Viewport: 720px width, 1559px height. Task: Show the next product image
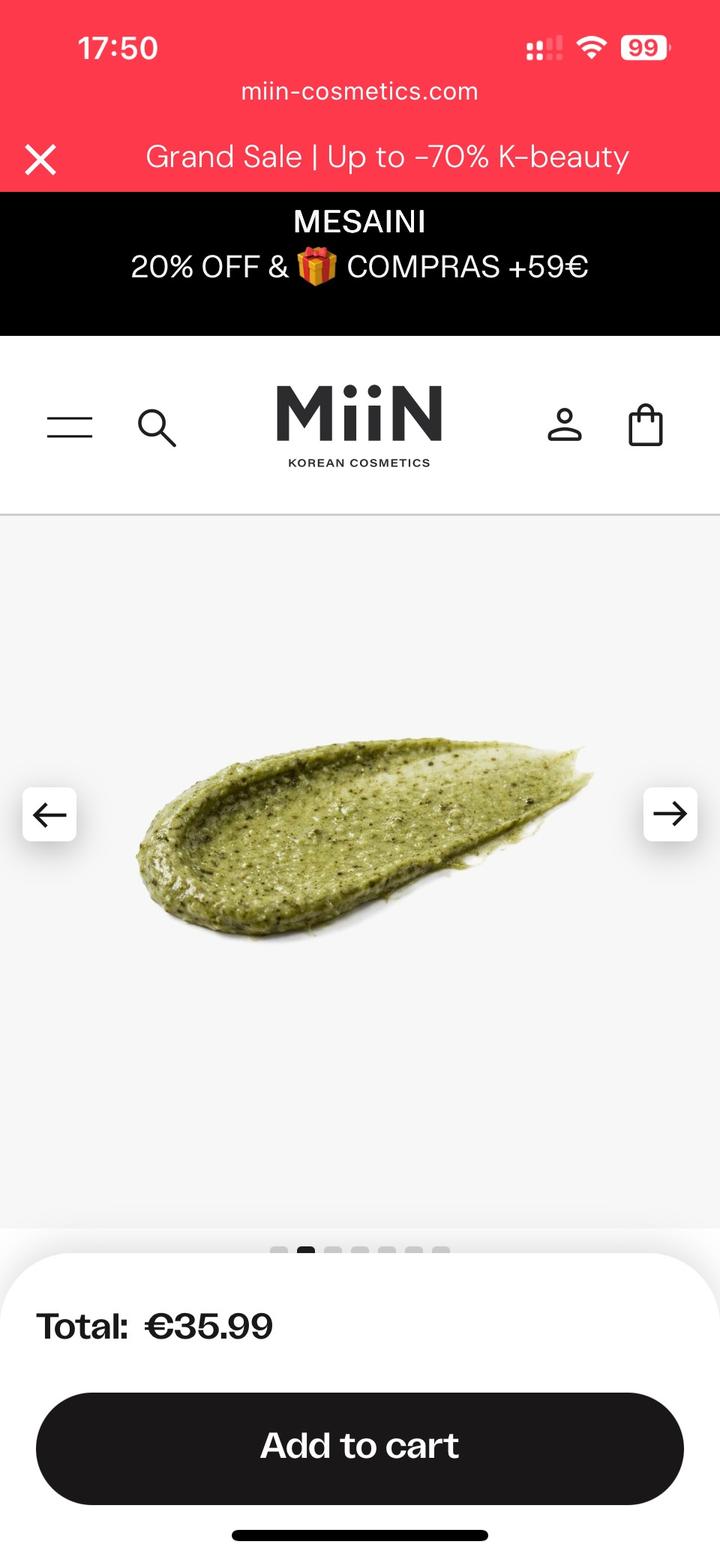(670, 814)
